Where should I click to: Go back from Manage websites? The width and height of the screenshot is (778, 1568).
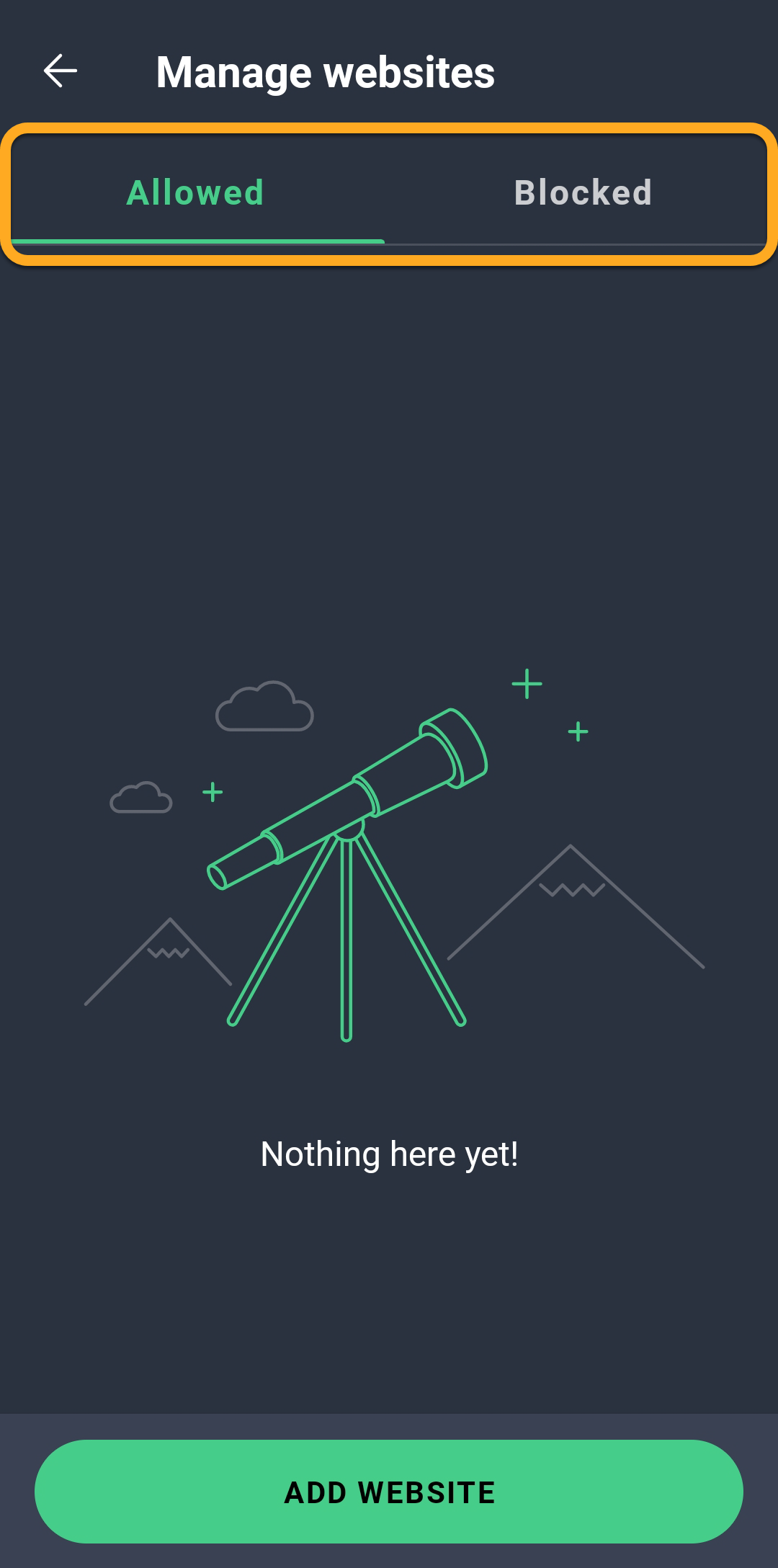(x=61, y=71)
